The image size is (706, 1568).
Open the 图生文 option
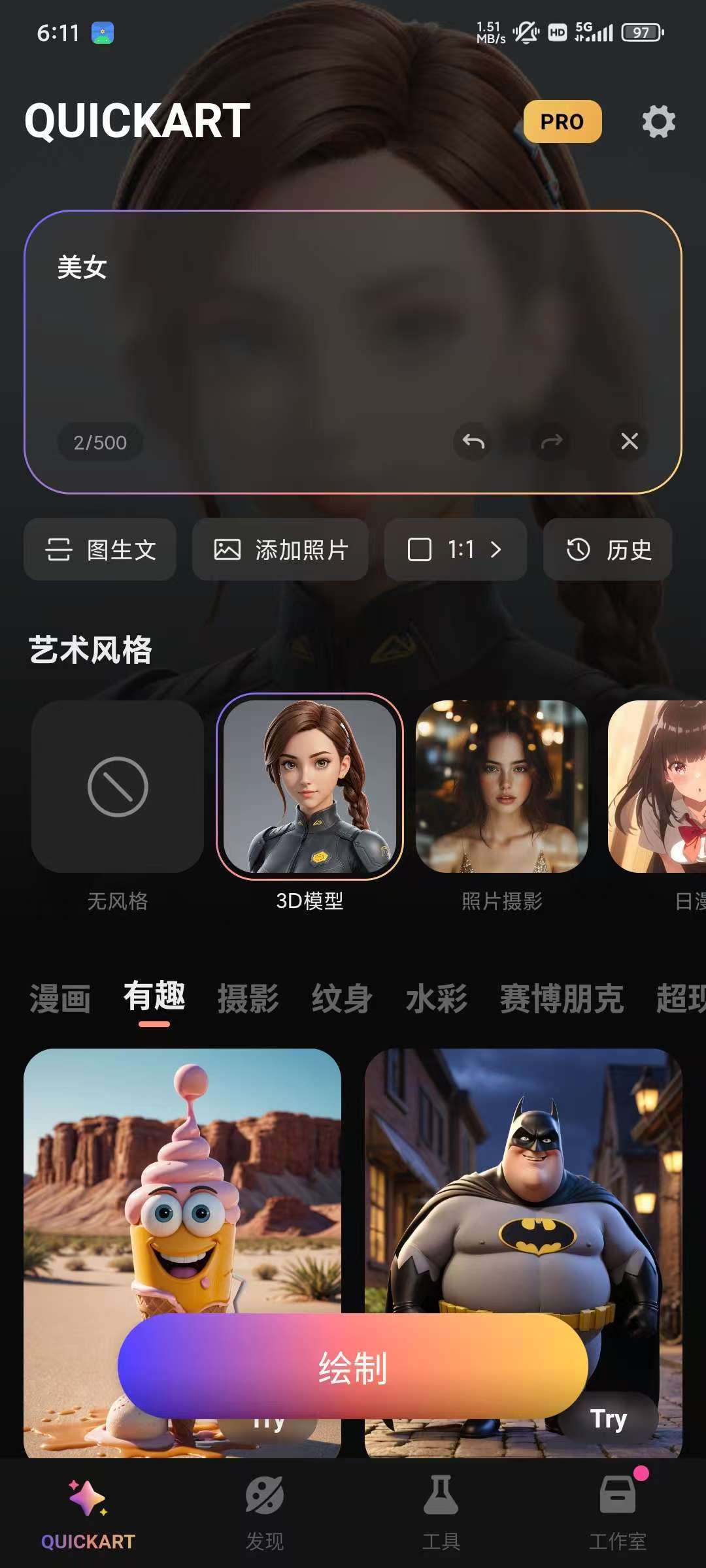pos(100,549)
